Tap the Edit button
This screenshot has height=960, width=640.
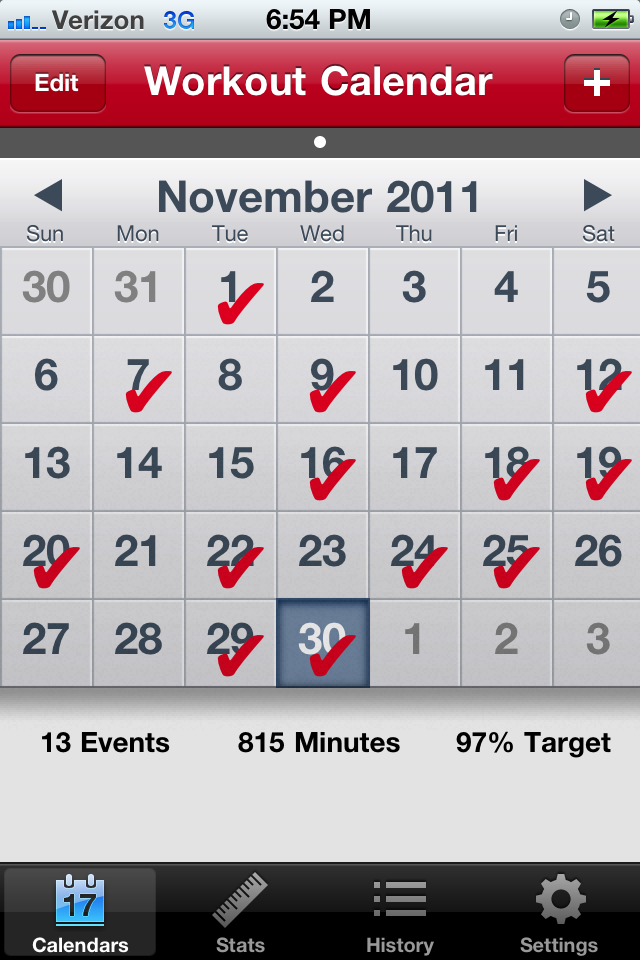[57, 83]
